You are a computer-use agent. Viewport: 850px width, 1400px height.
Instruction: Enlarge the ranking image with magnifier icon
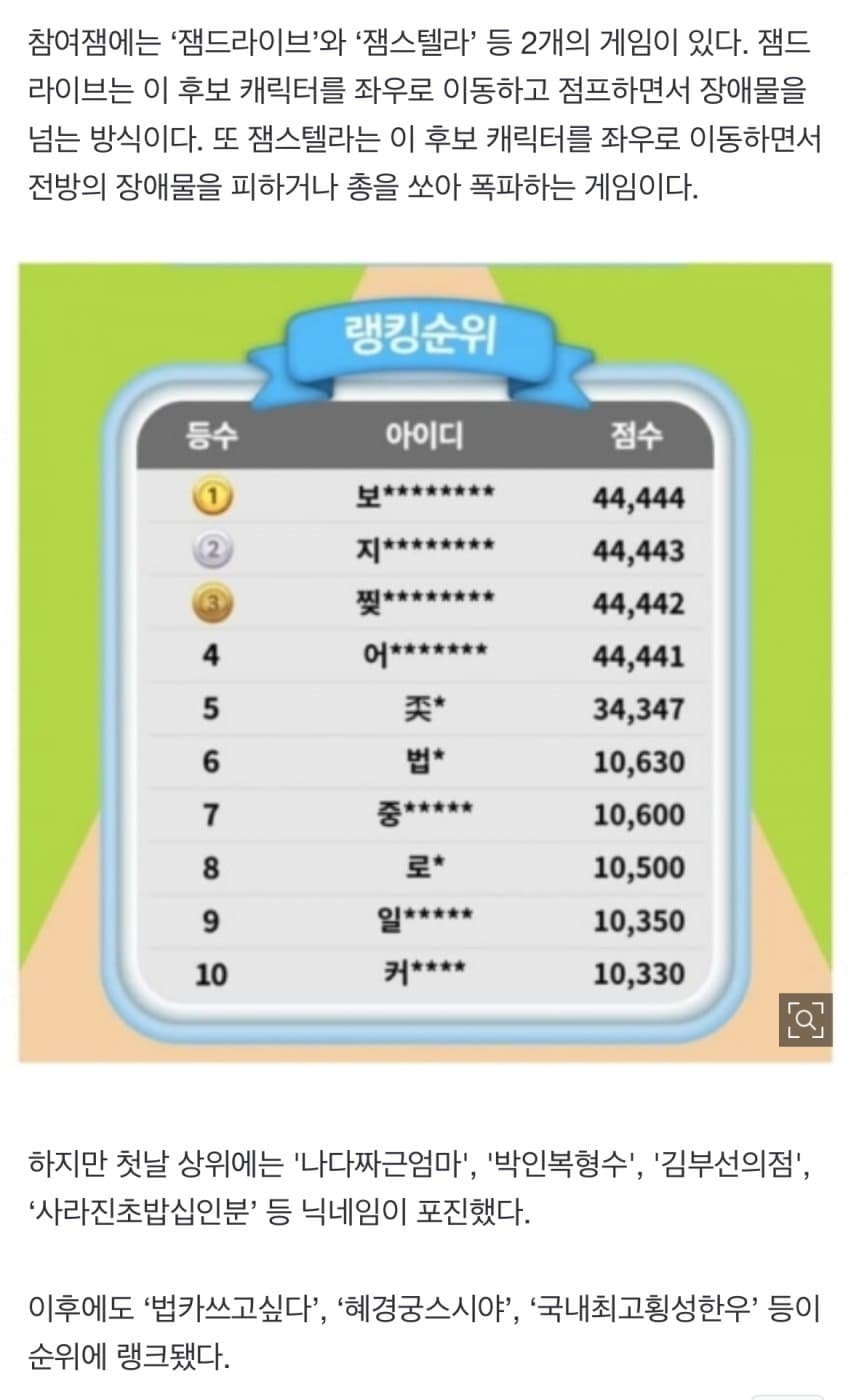(805, 1020)
